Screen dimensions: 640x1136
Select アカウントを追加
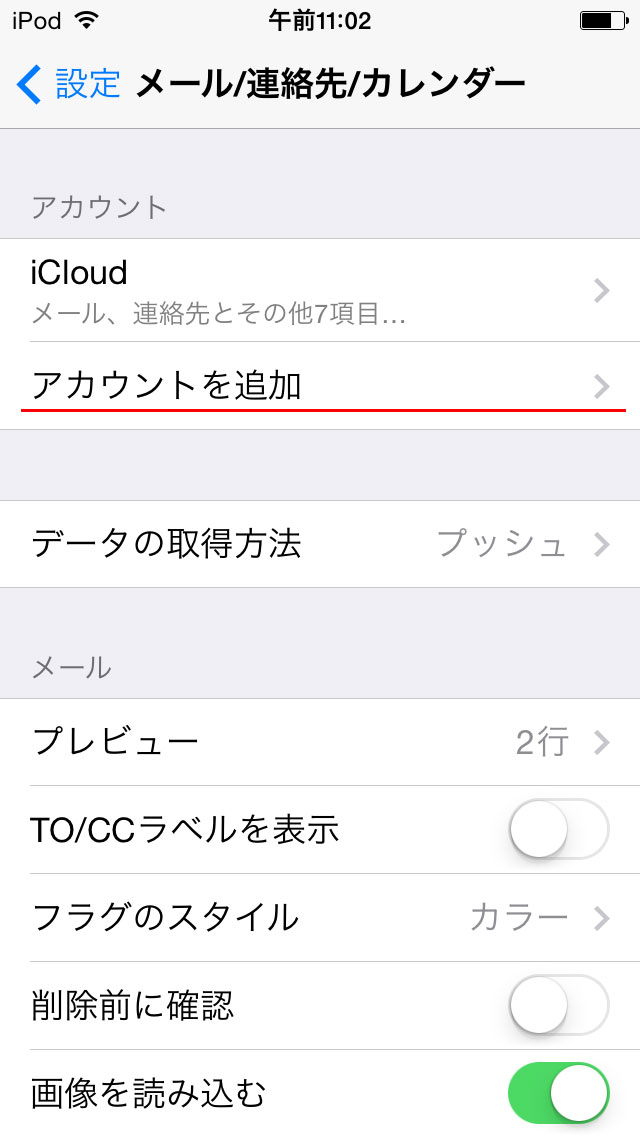(x=320, y=386)
